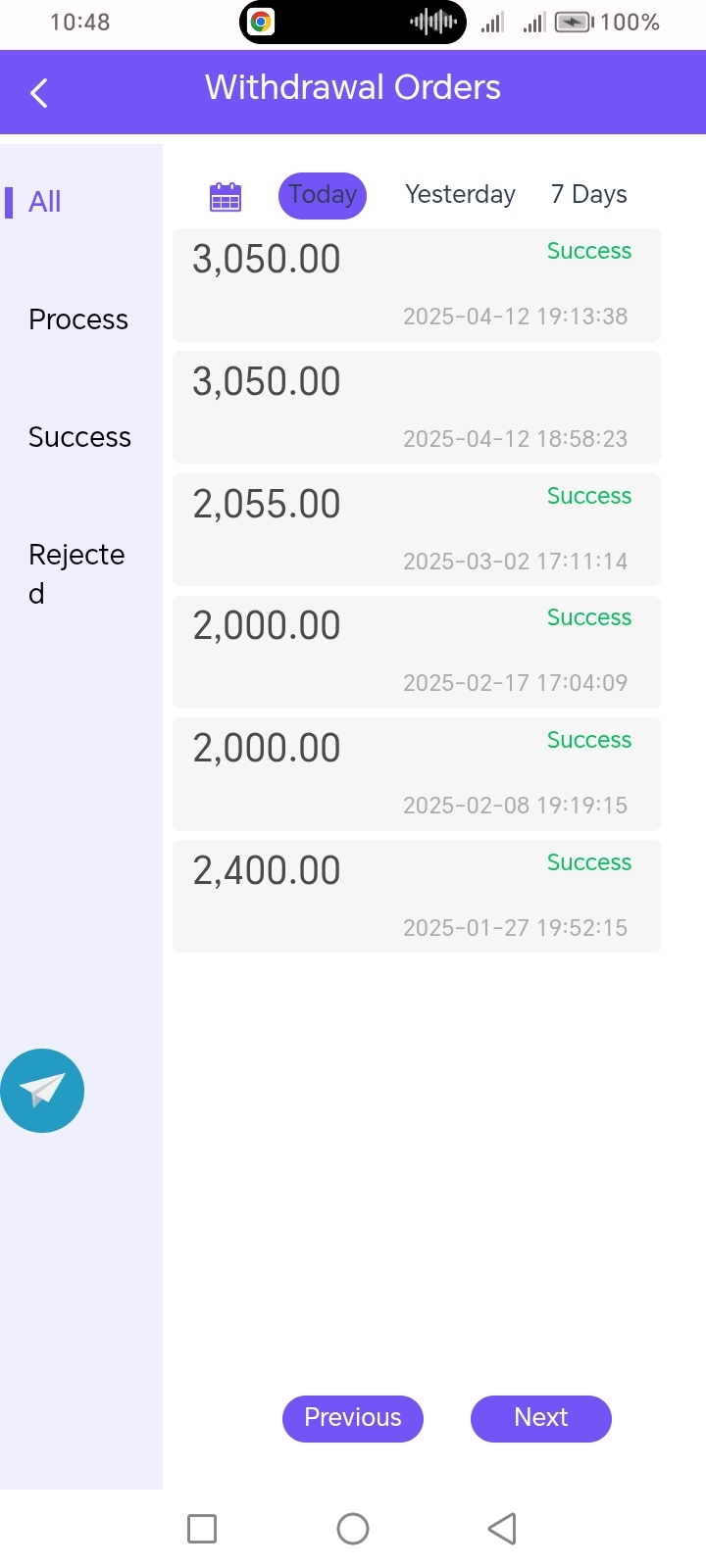Open the Telegram support floating button
This screenshot has height=1568, width=706.
coord(42,1091)
